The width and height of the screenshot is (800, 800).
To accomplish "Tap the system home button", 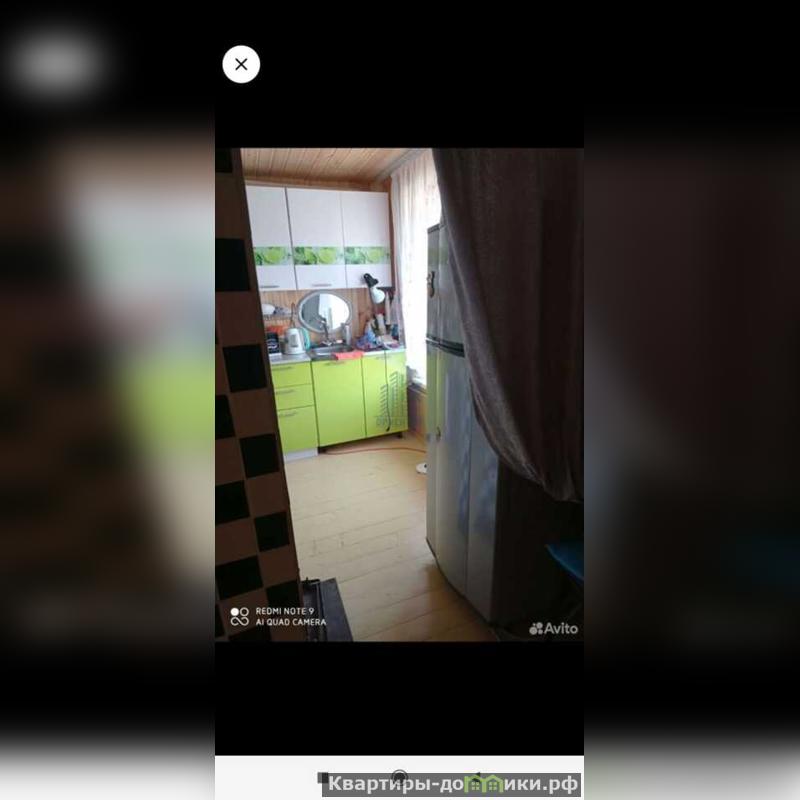I will (399, 777).
